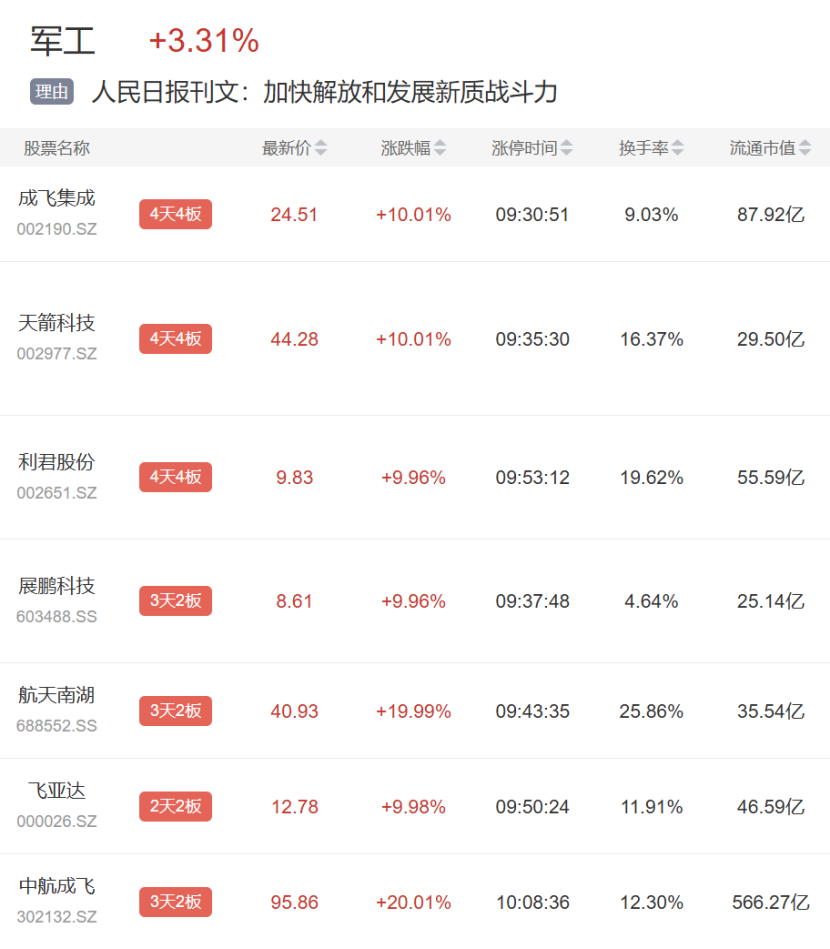Open the 天箭科技 stock details

tap(57, 323)
